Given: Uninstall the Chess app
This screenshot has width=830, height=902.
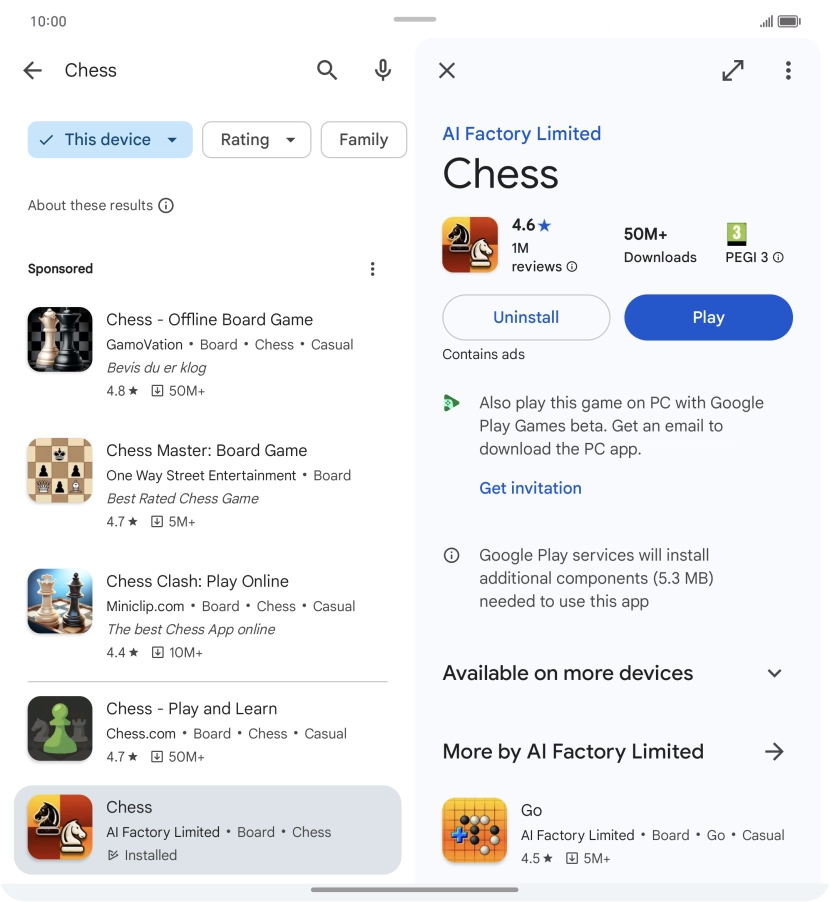Looking at the screenshot, I should [x=526, y=318].
